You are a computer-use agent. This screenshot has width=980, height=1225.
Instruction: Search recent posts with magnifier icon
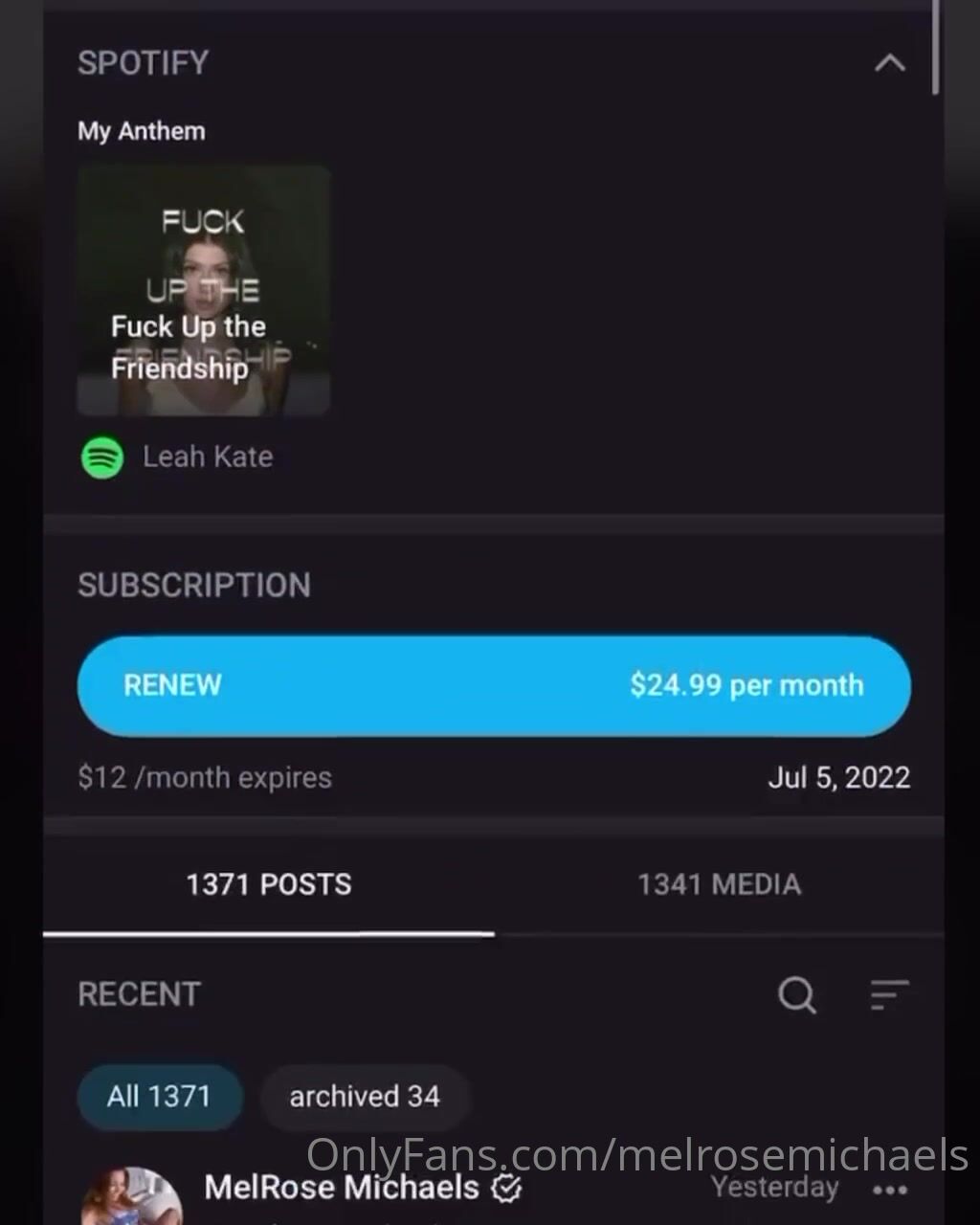pyautogui.click(x=797, y=995)
